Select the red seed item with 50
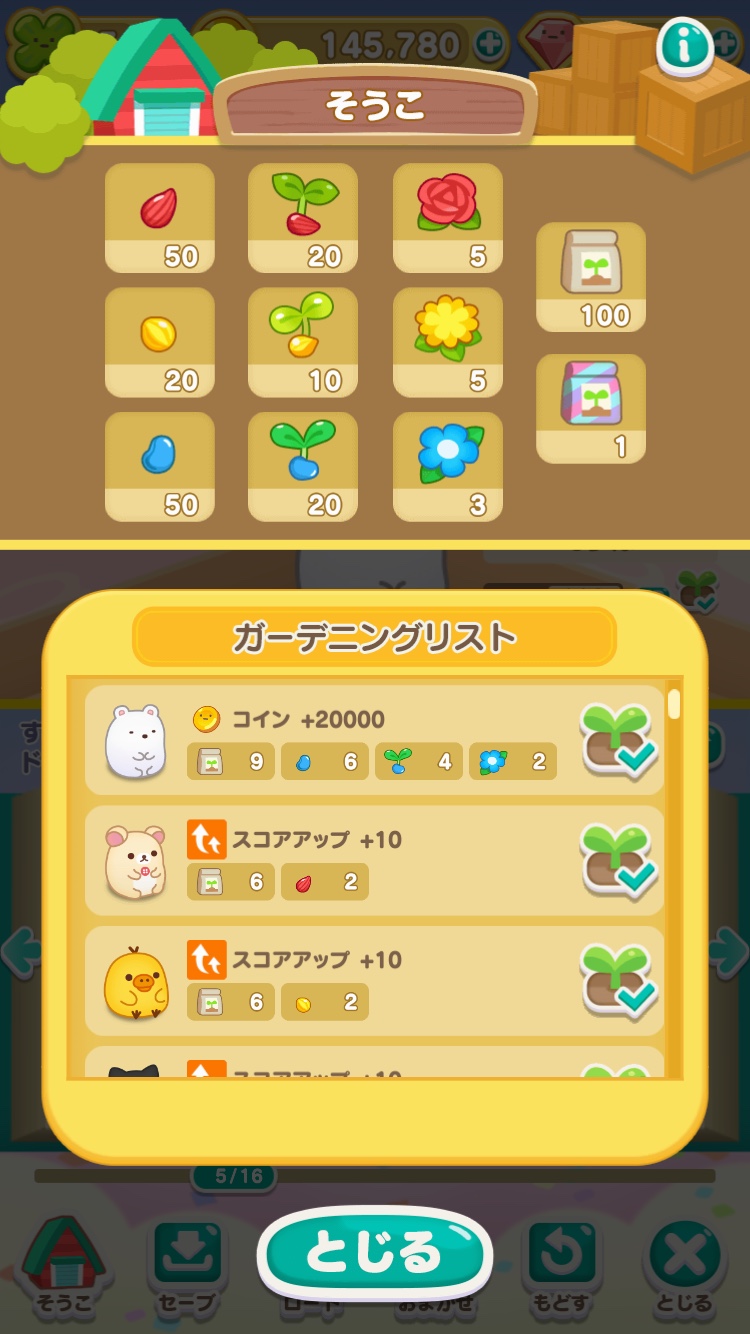 [160, 218]
